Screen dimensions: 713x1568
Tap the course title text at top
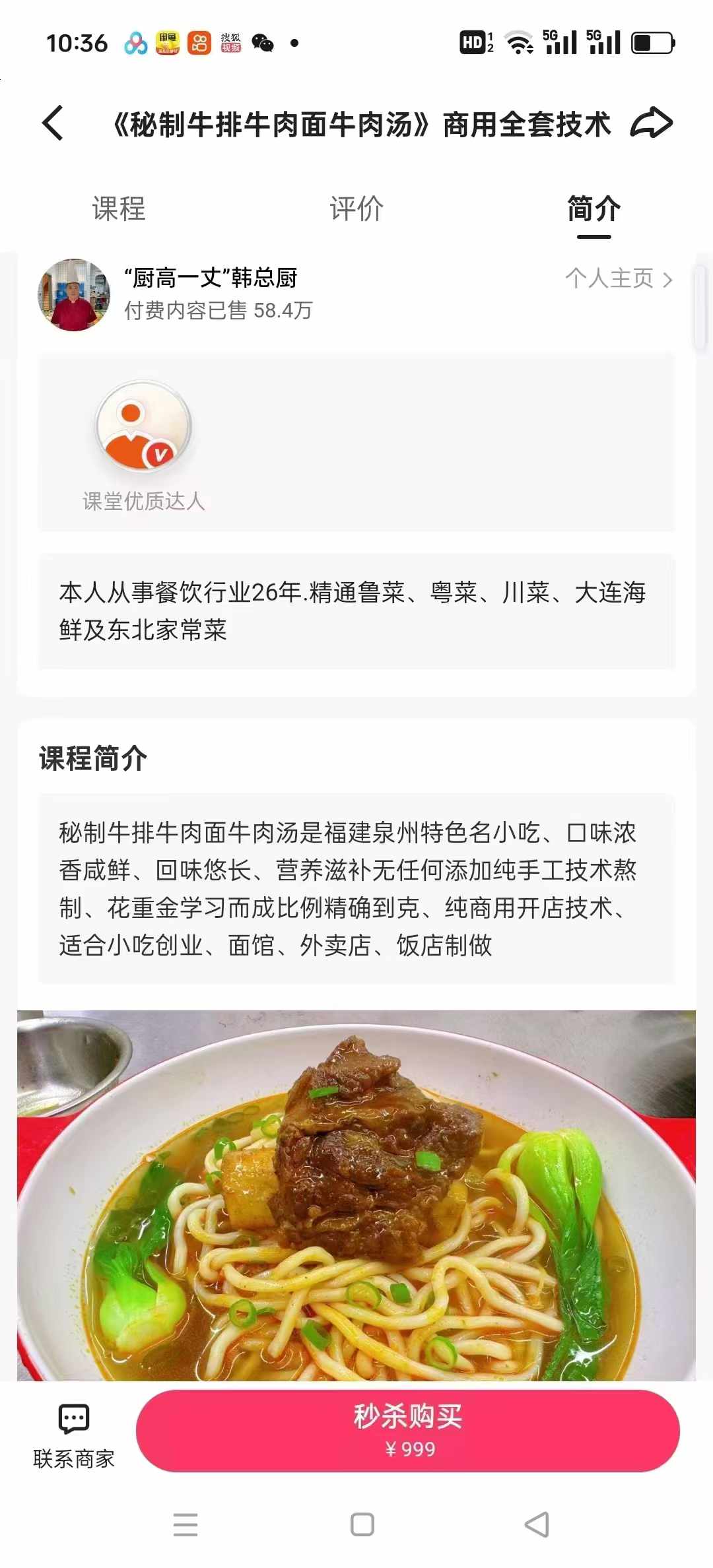(x=362, y=124)
